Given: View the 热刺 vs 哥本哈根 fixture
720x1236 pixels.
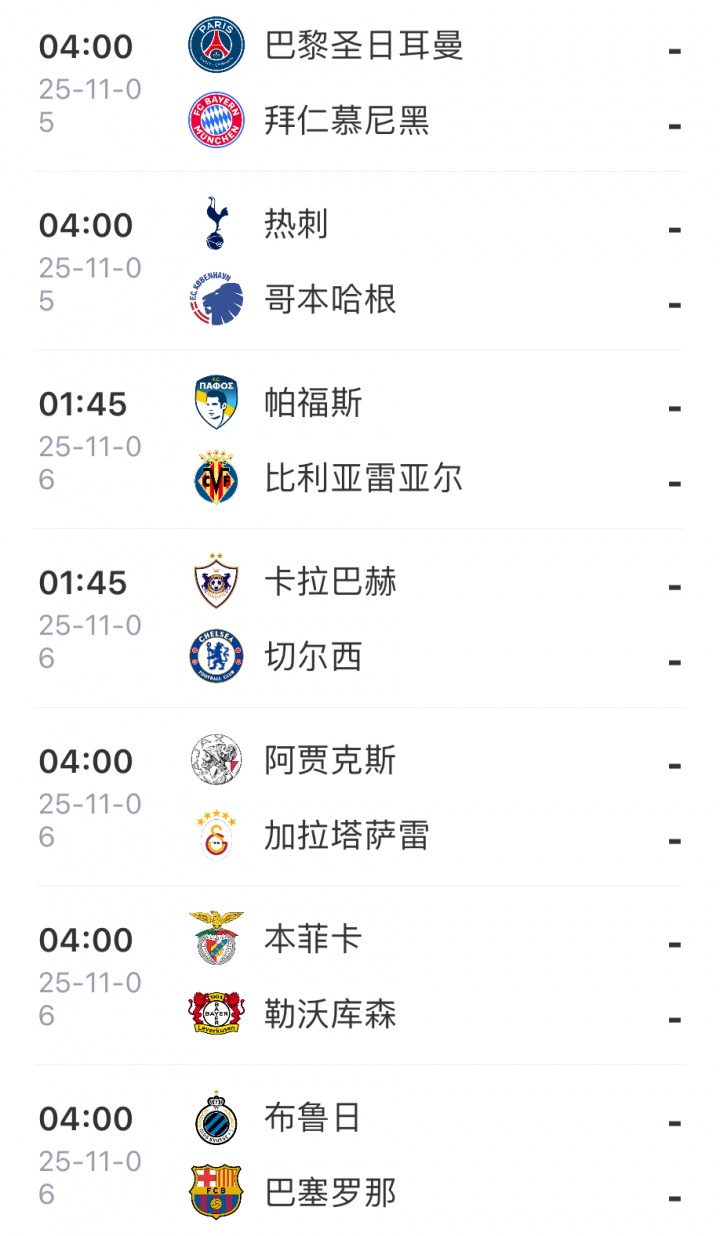Looking at the screenshot, I should pos(360,262).
